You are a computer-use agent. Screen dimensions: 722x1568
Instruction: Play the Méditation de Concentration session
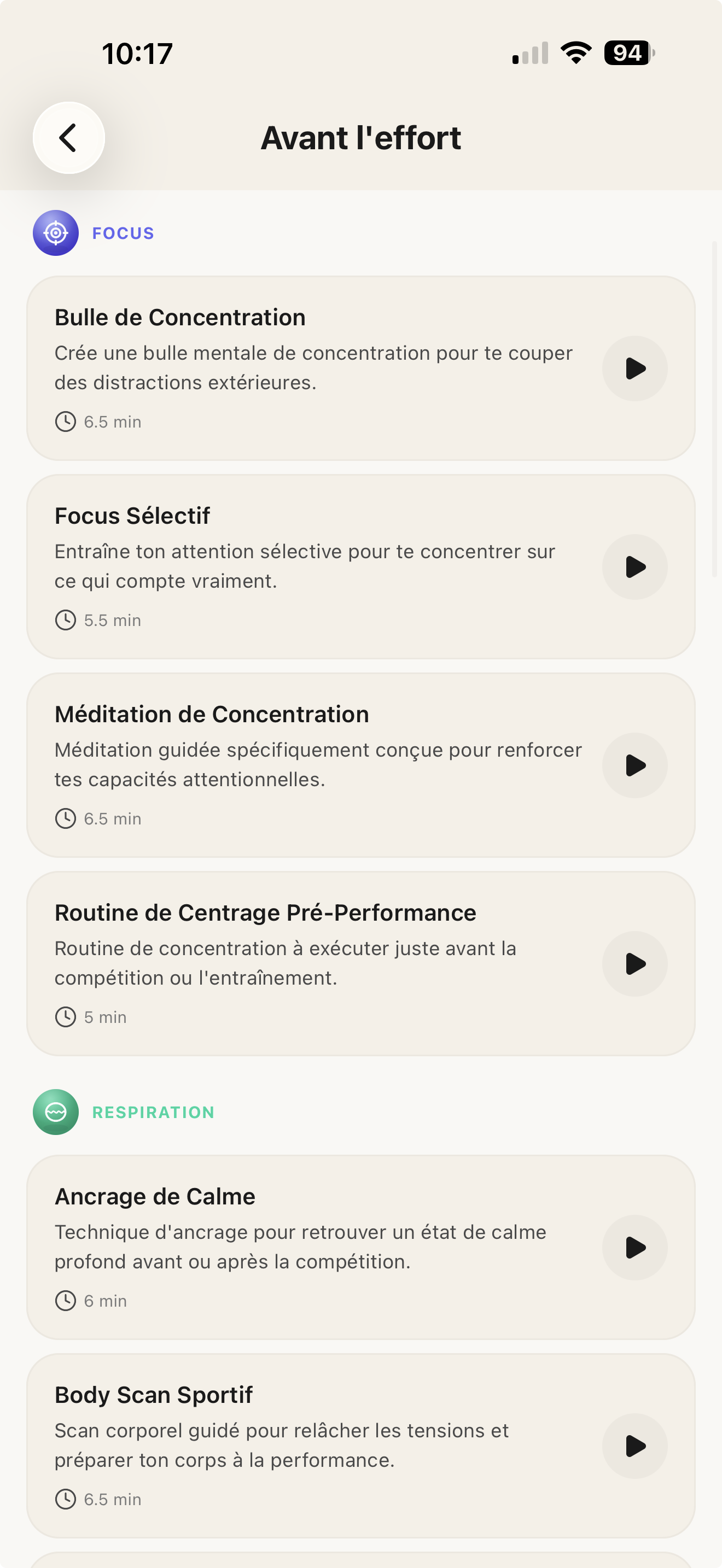(x=634, y=765)
